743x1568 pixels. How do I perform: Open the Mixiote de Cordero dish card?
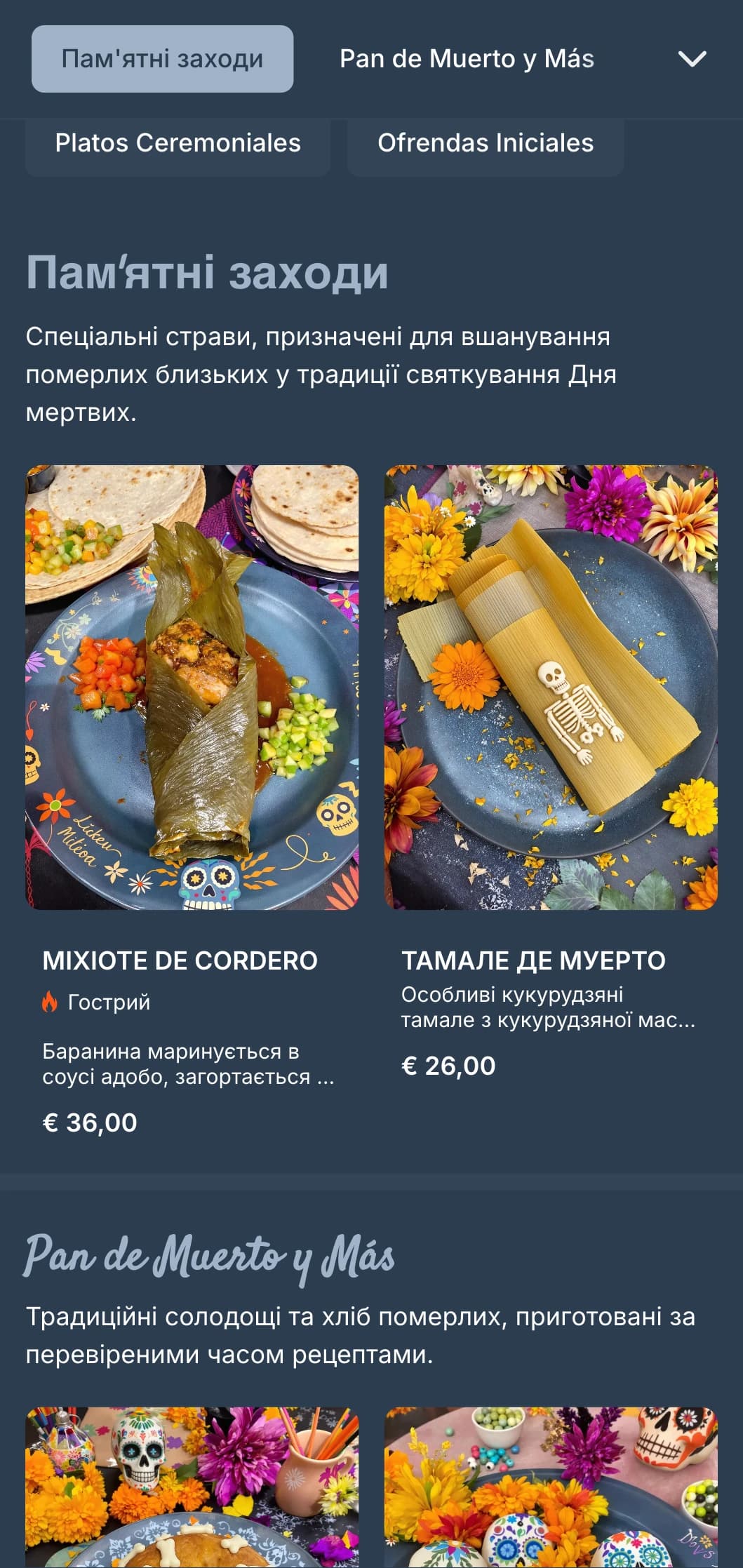(192, 688)
